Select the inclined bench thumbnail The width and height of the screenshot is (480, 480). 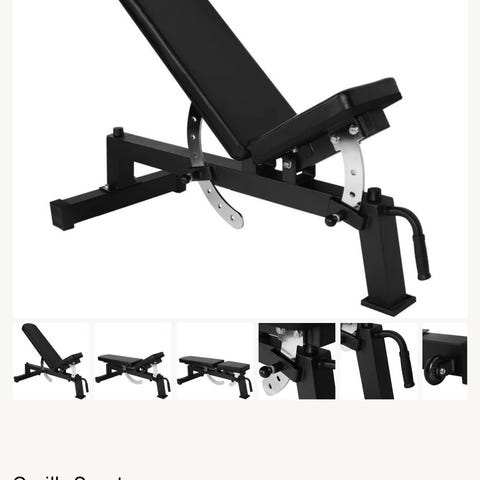point(51,361)
